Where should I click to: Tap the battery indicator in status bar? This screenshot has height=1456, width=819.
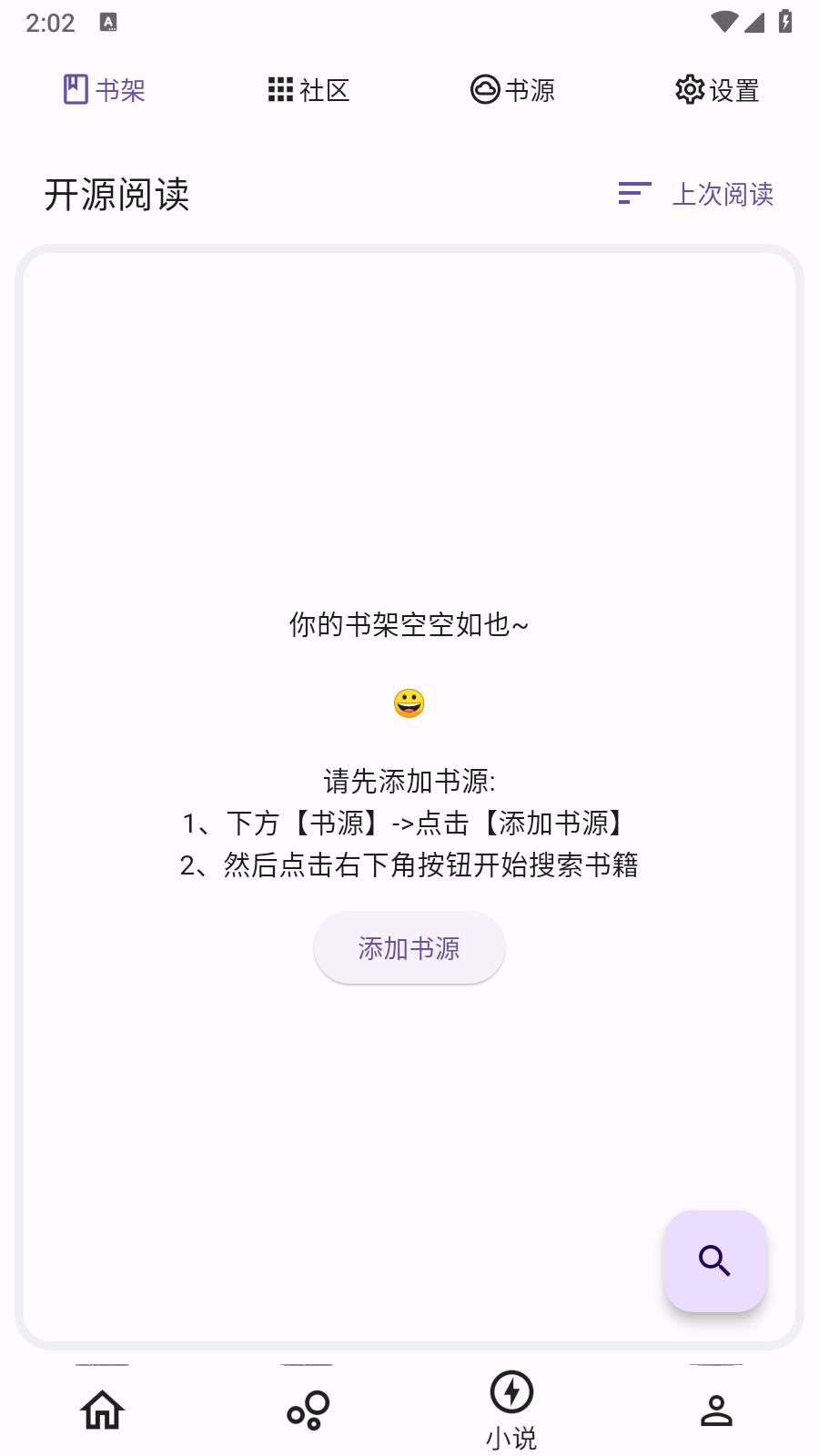784,22
